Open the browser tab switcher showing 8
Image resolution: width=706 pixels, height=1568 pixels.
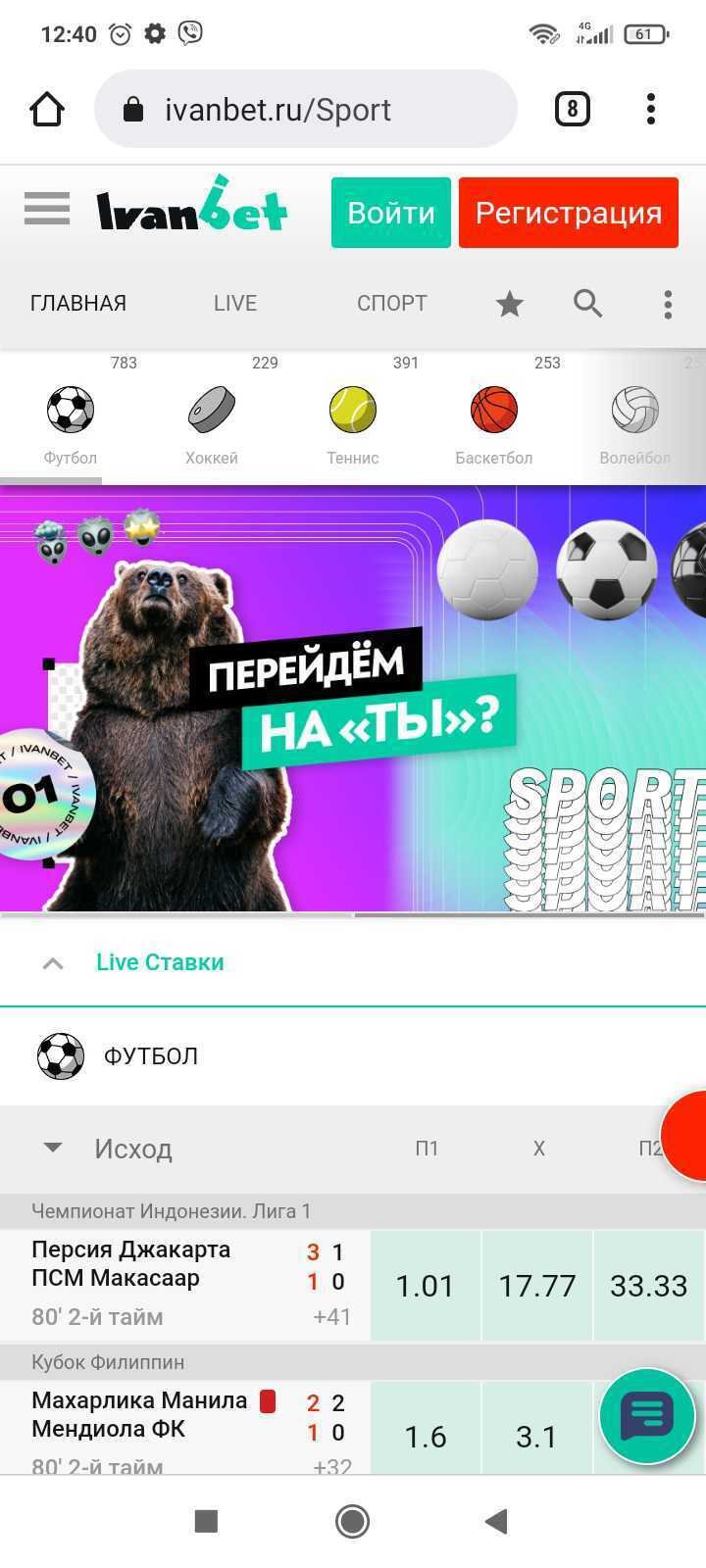(x=573, y=109)
